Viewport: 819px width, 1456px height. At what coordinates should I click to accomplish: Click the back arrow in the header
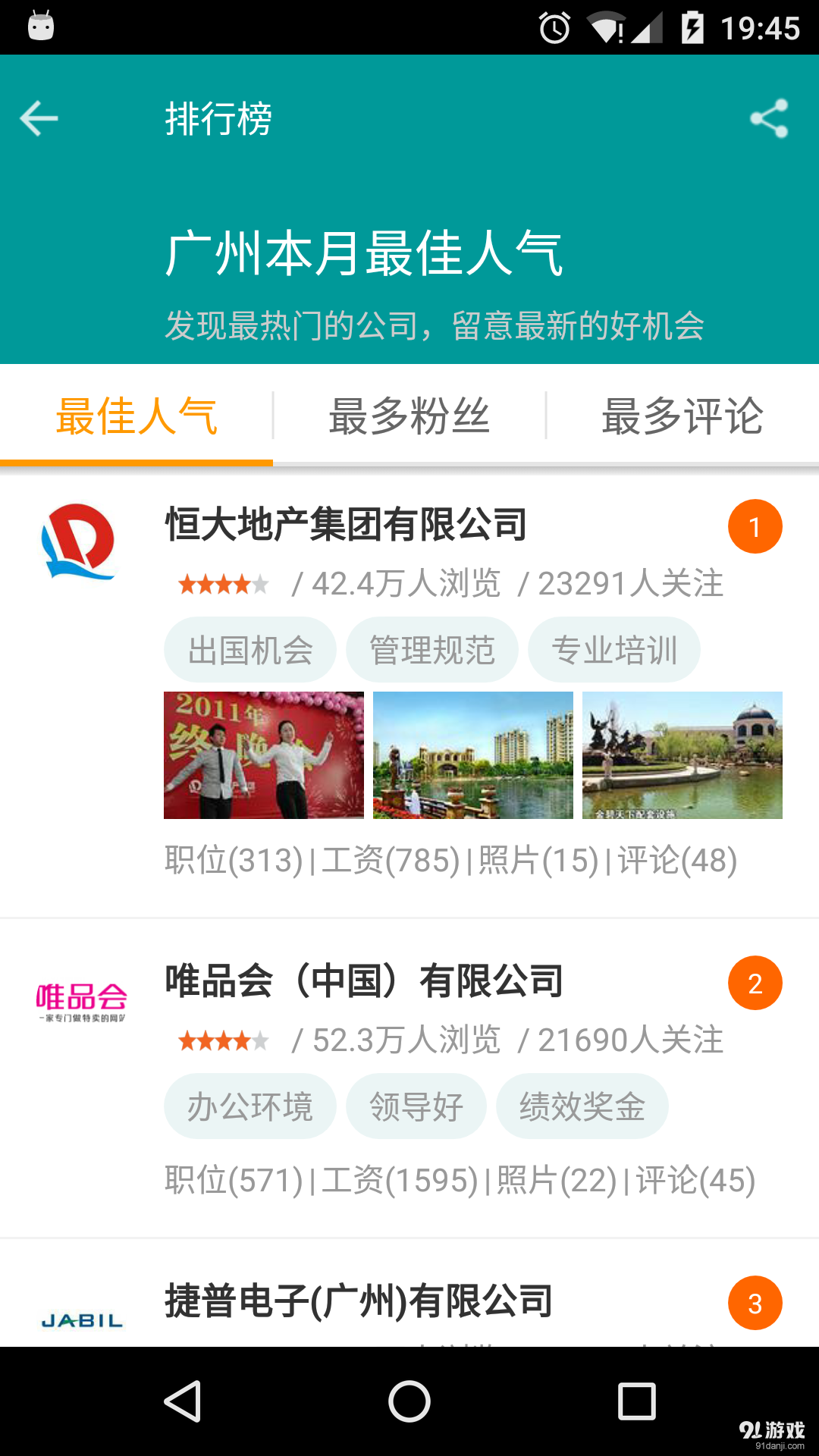[38, 118]
